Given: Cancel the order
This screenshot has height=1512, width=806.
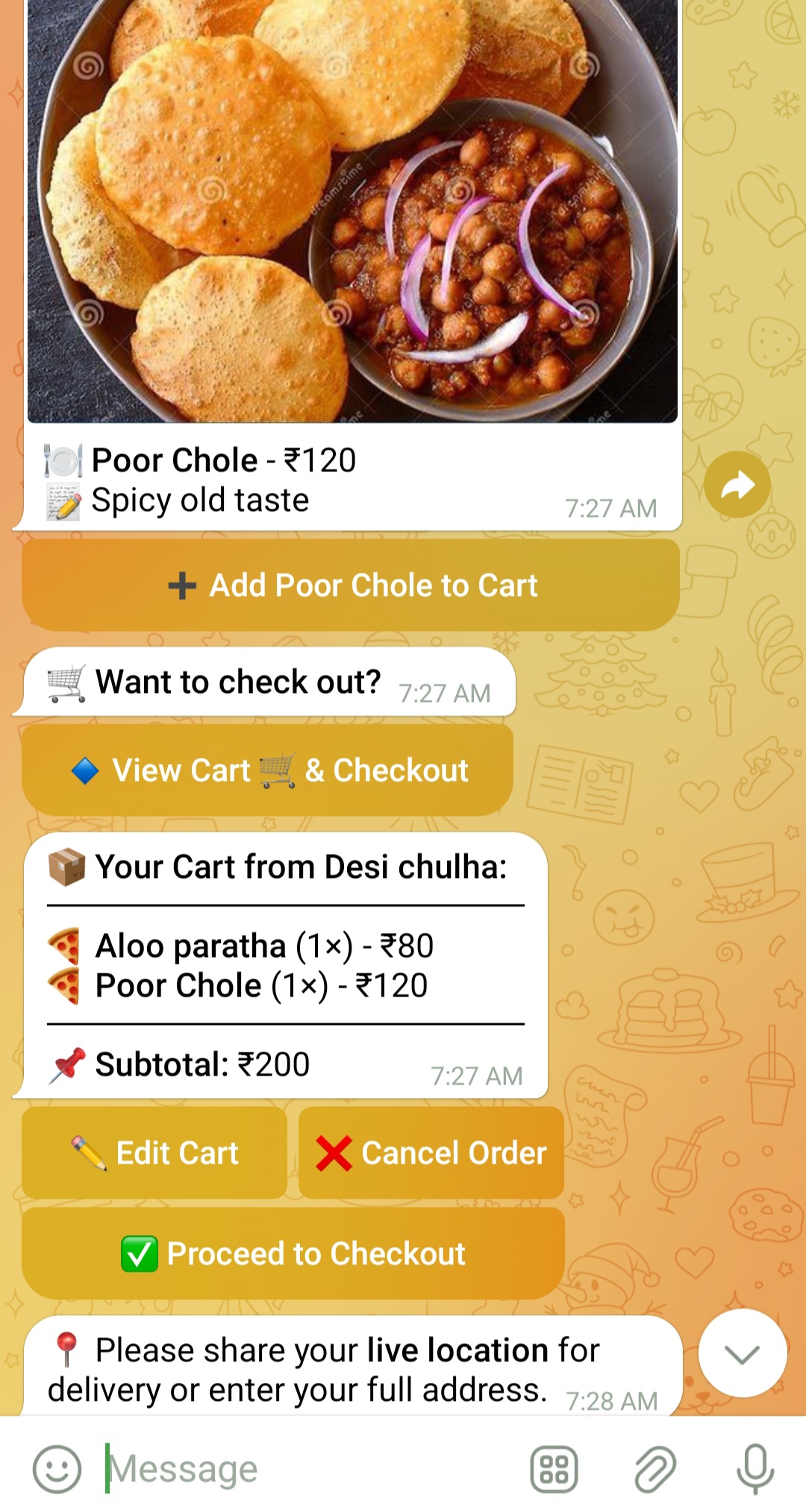Looking at the screenshot, I should pos(431,1152).
